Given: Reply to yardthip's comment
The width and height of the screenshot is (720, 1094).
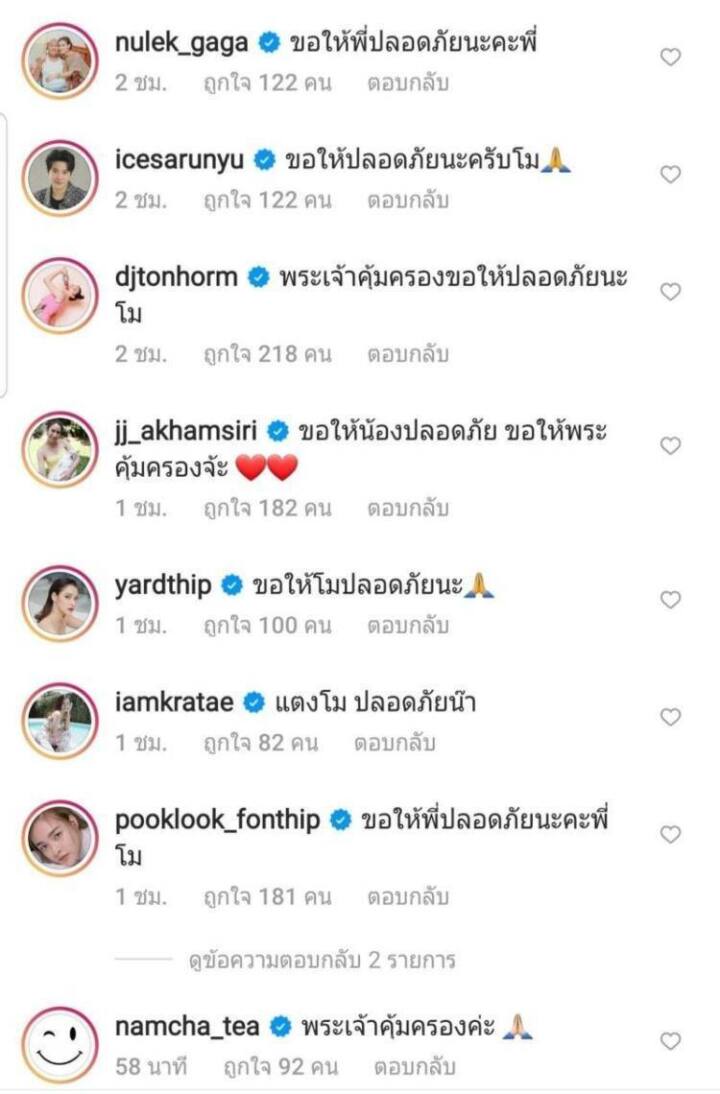Looking at the screenshot, I should pyautogui.click(x=408, y=626).
